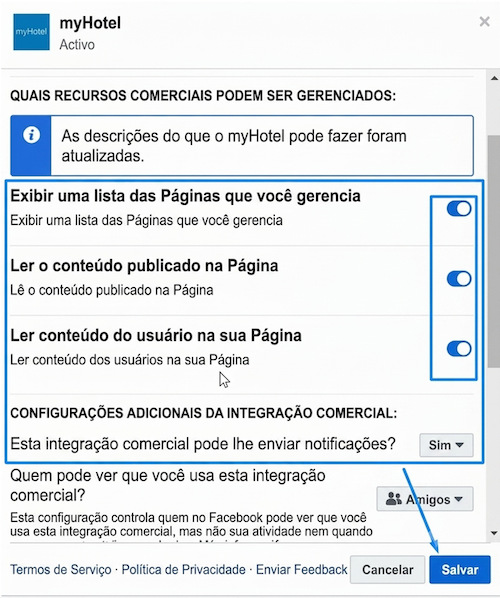This screenshot has width=500, height=598.
Task: Open Política de Privacidade link
Action: [x=183, y=569]
